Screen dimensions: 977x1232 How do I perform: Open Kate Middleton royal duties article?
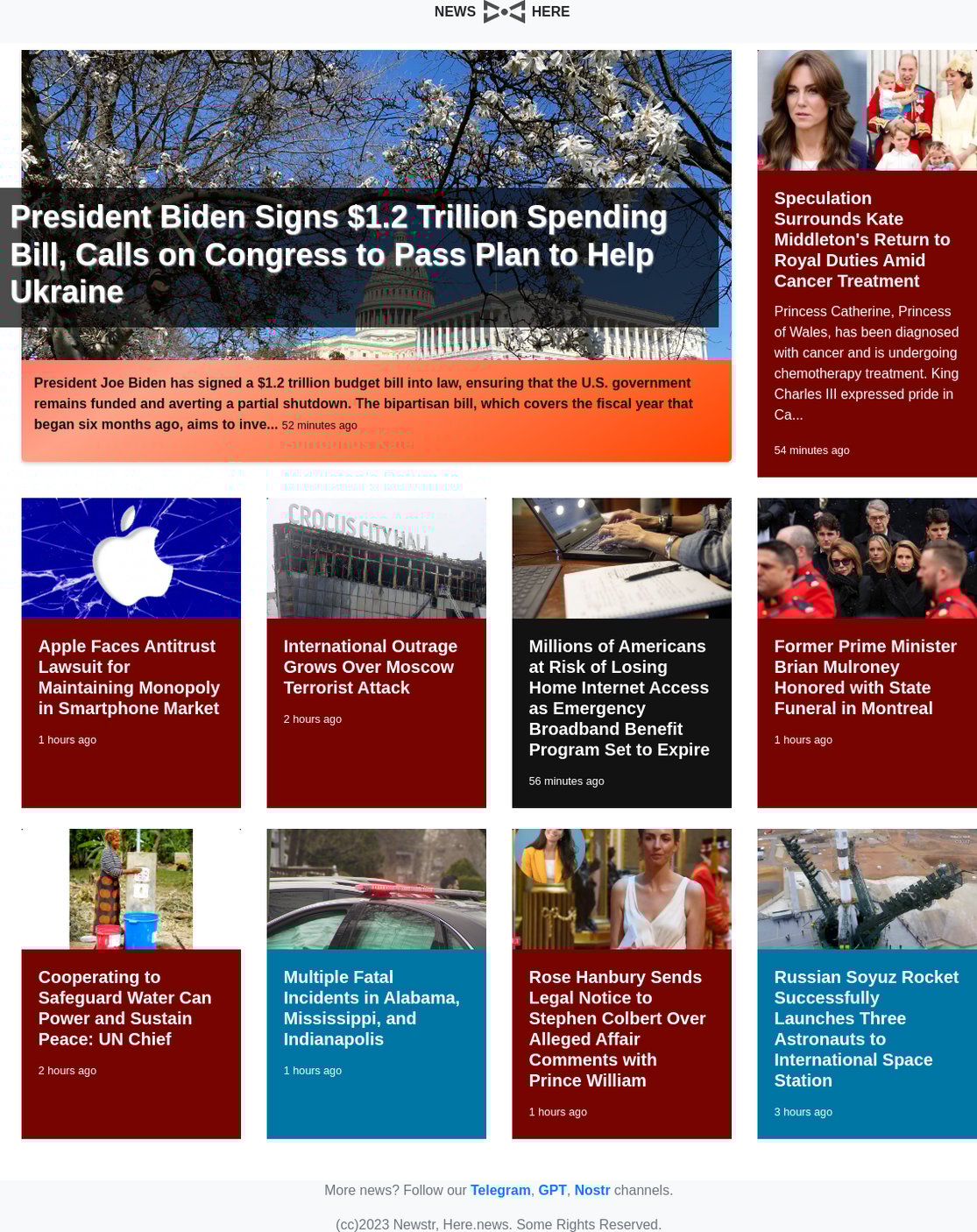[x=861, y=239]
